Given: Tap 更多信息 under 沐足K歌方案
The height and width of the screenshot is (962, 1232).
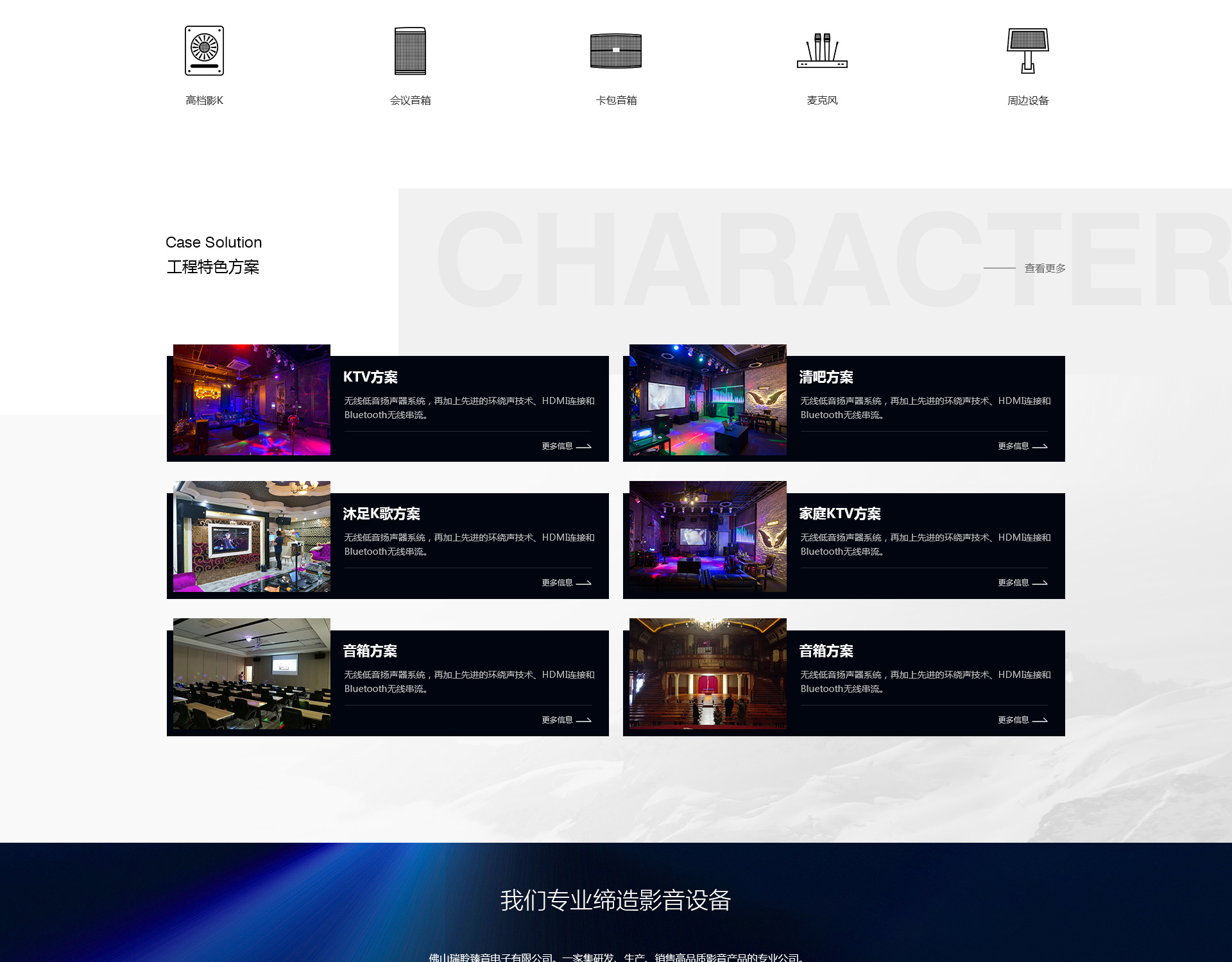Looking at the screenshot, I should coord(566,582).
